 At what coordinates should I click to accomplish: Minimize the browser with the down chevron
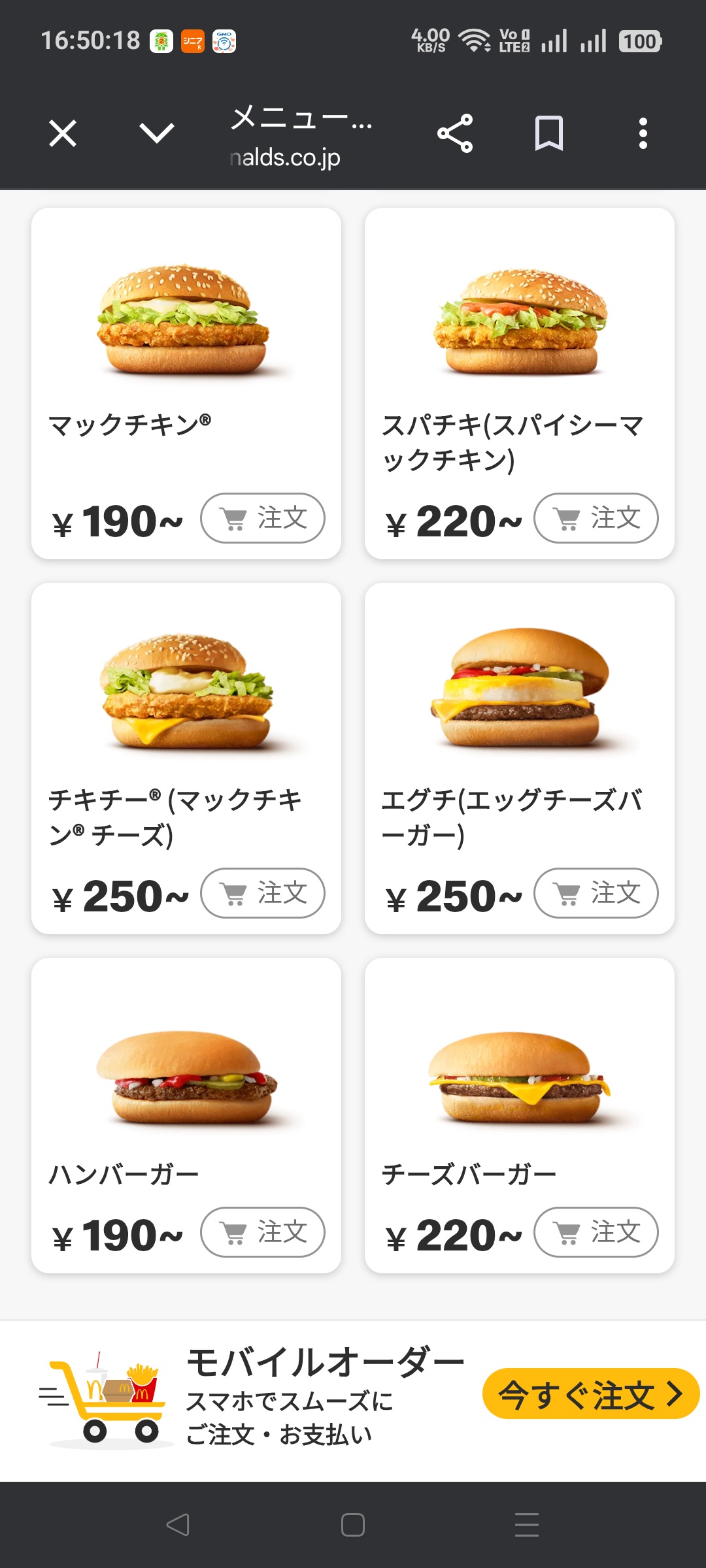click(157, 133)
